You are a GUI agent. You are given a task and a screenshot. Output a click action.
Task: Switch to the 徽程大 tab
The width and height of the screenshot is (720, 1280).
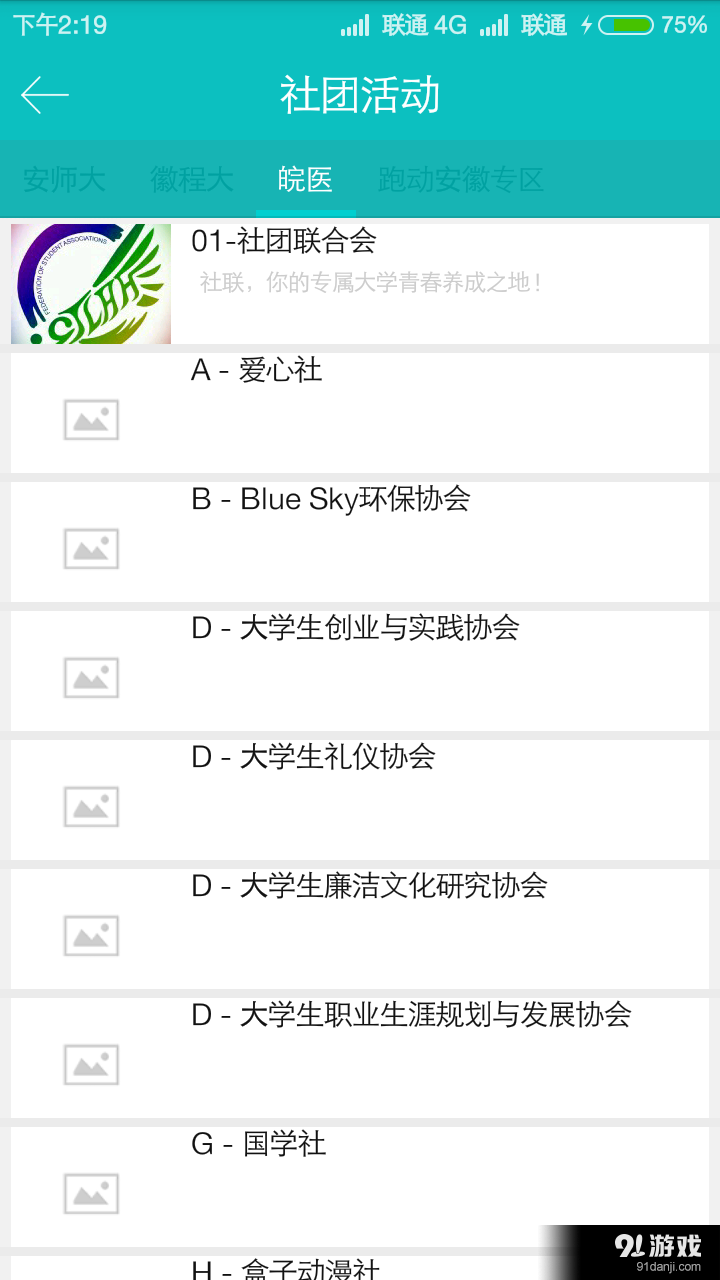point(191,180)
